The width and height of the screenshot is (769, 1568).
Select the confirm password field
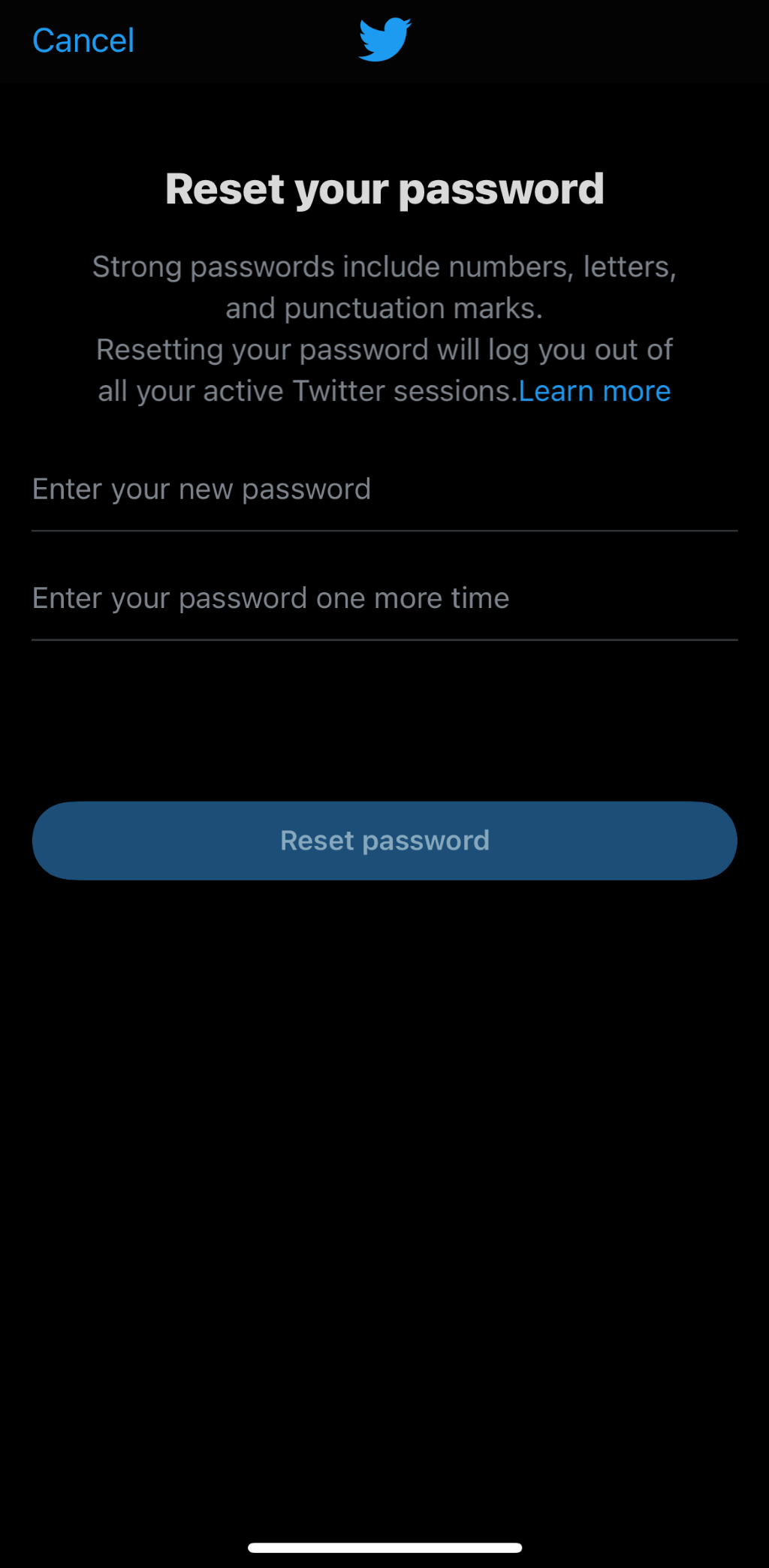[383, 598]
